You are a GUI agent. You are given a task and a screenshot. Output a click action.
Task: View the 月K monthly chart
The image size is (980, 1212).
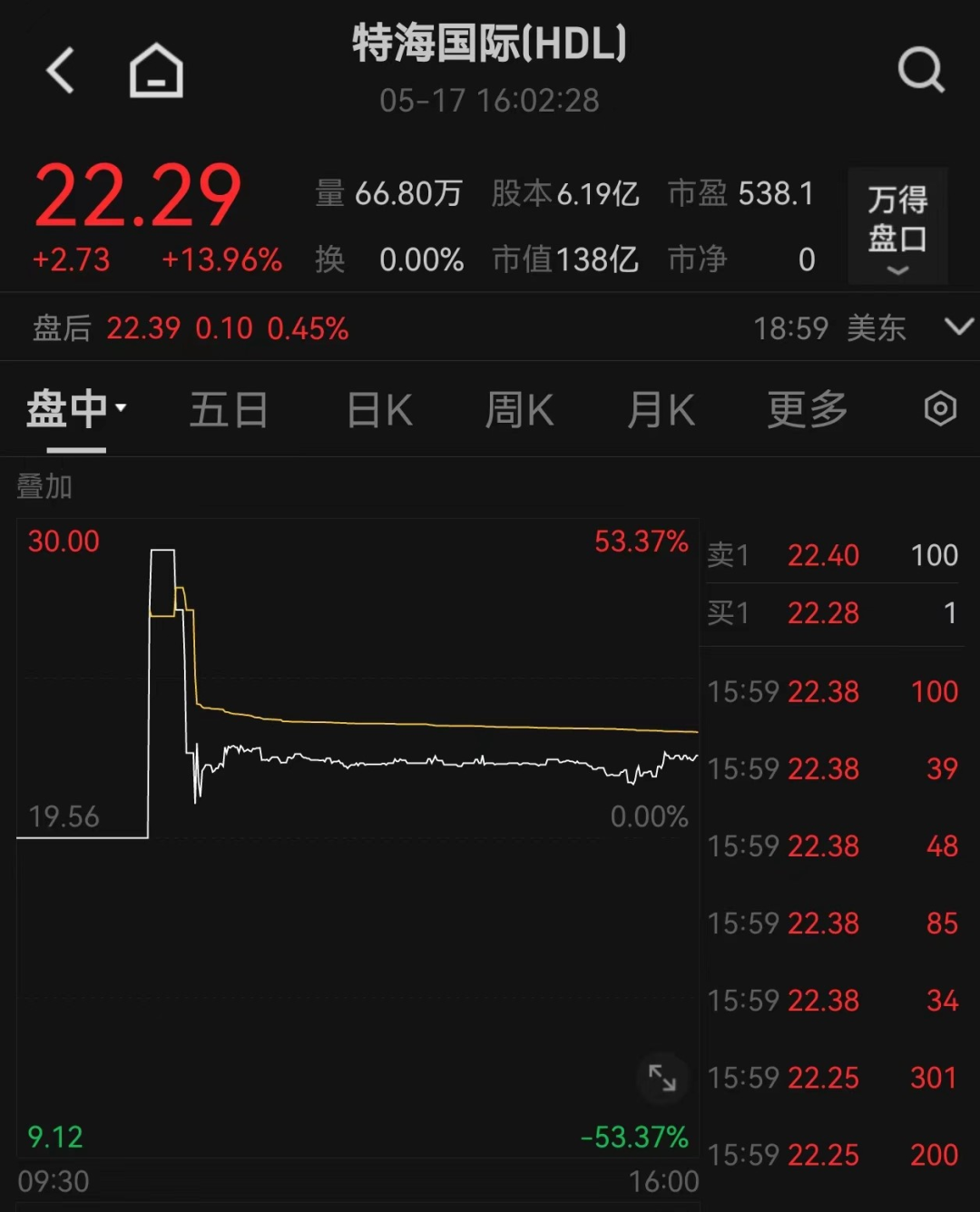point(661,410)
